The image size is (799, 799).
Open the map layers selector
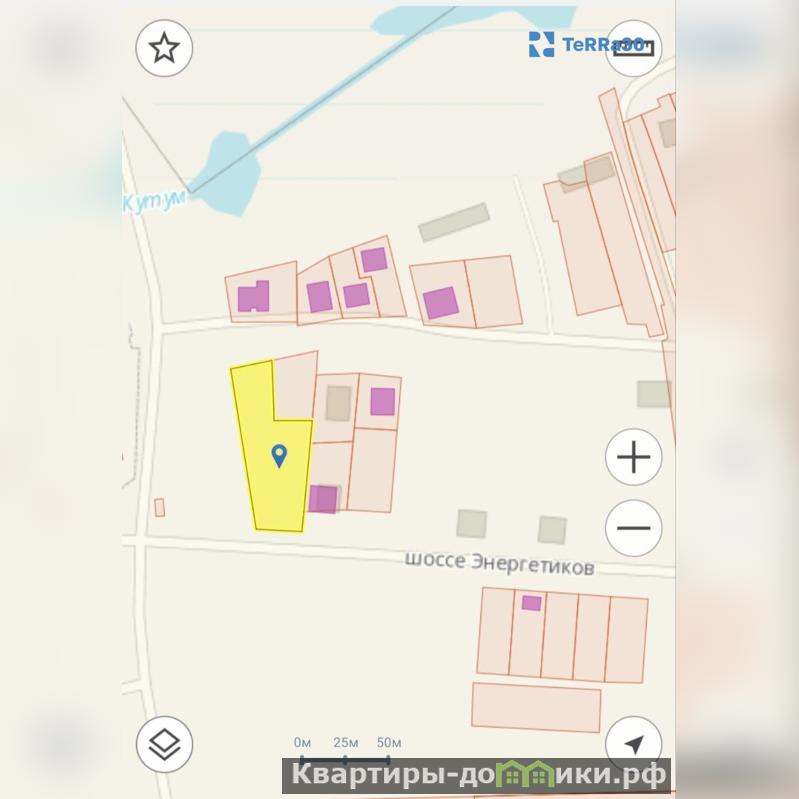(x=164, y=744)
